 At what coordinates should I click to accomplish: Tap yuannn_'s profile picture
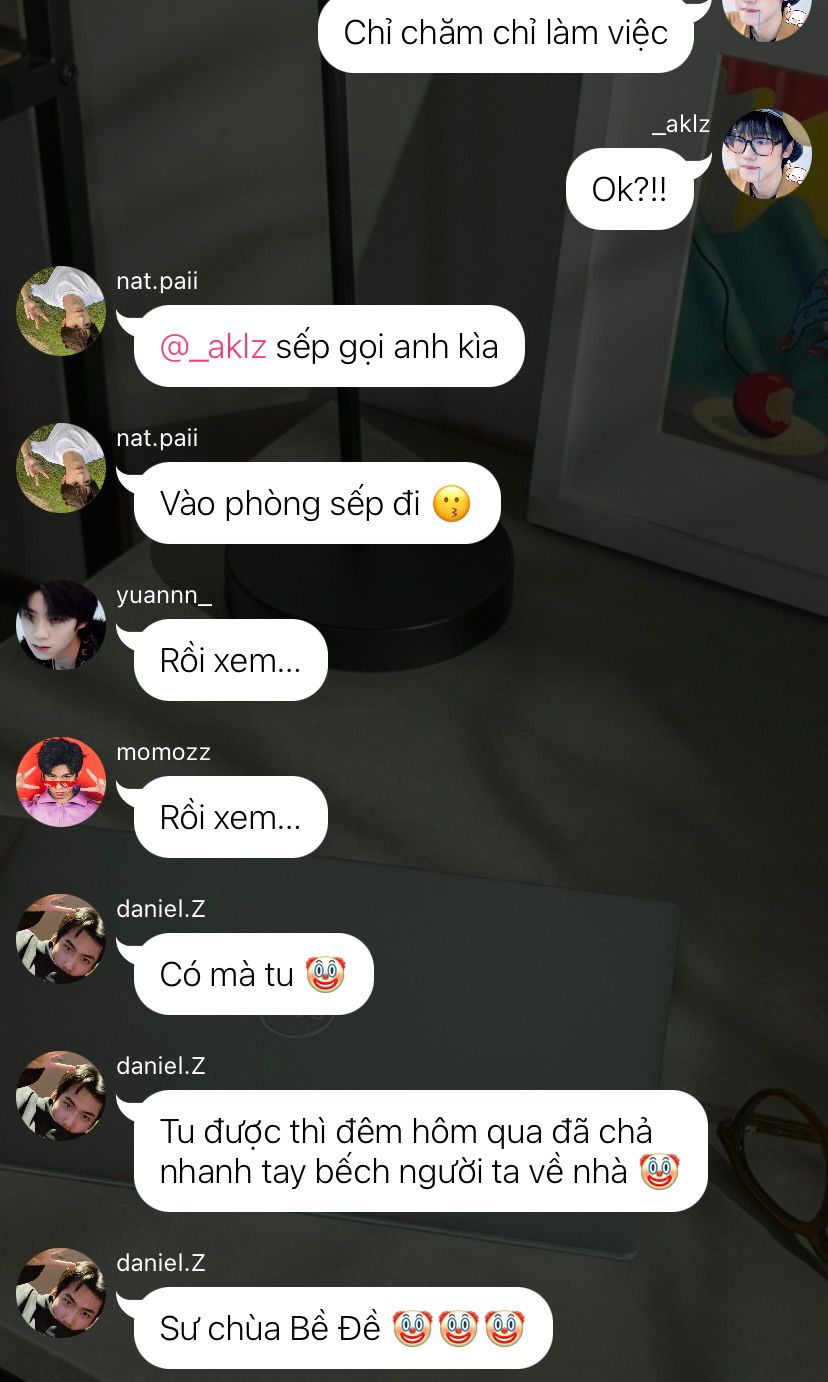(x=61, y=625)
